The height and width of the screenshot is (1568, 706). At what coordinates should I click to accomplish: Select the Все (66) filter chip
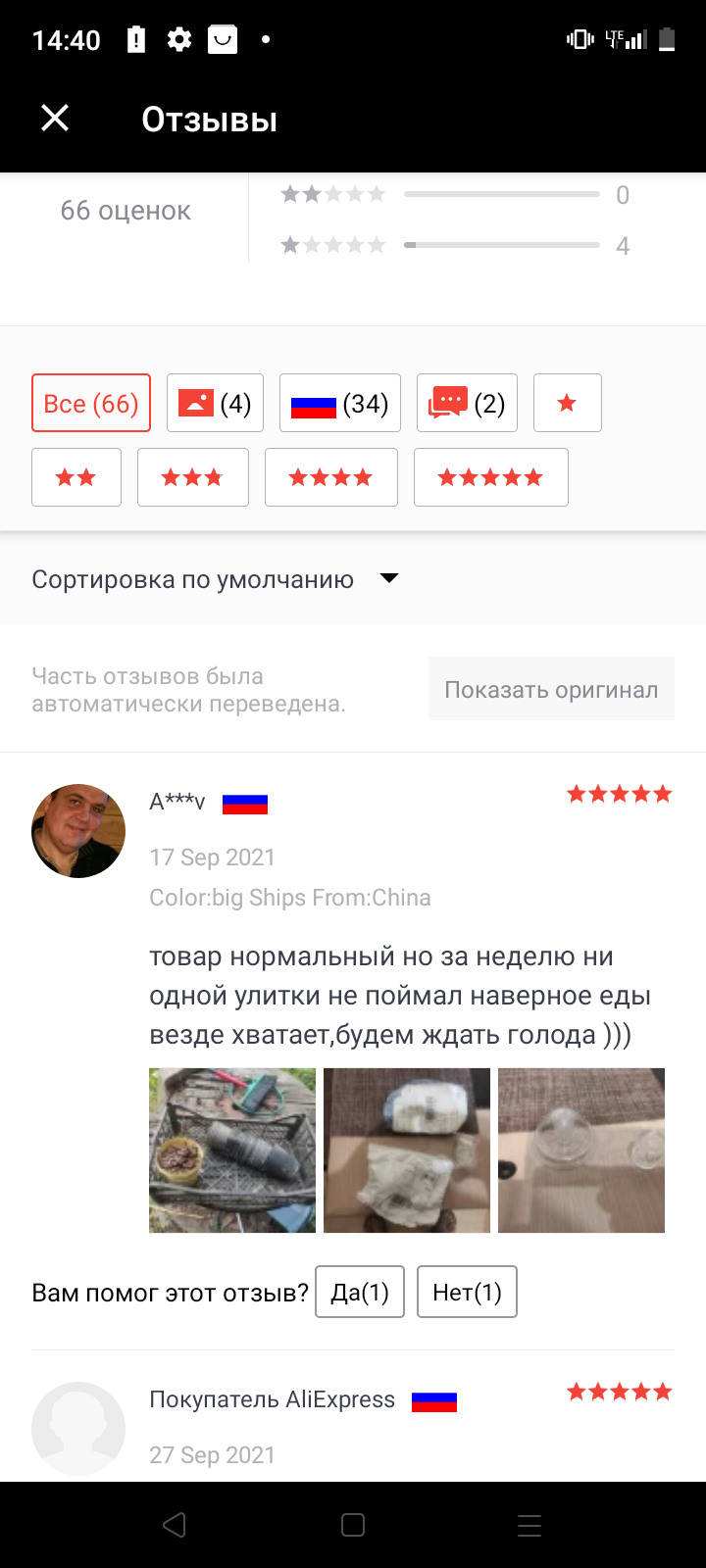tap(91, 403)
